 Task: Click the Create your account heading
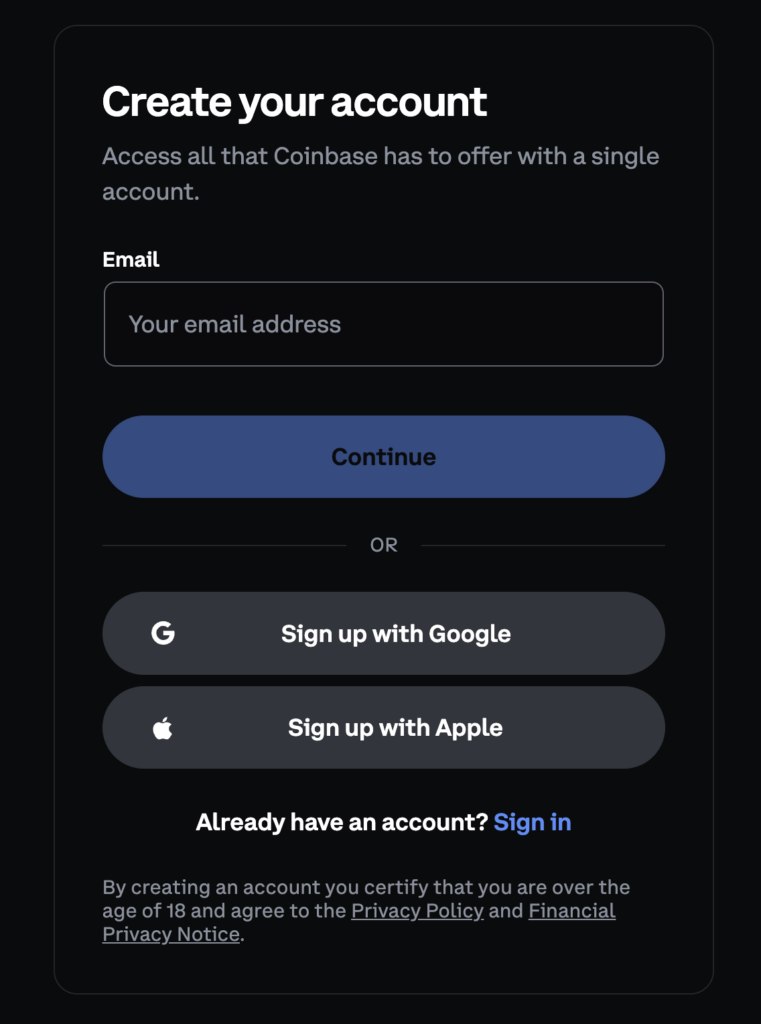294,101
